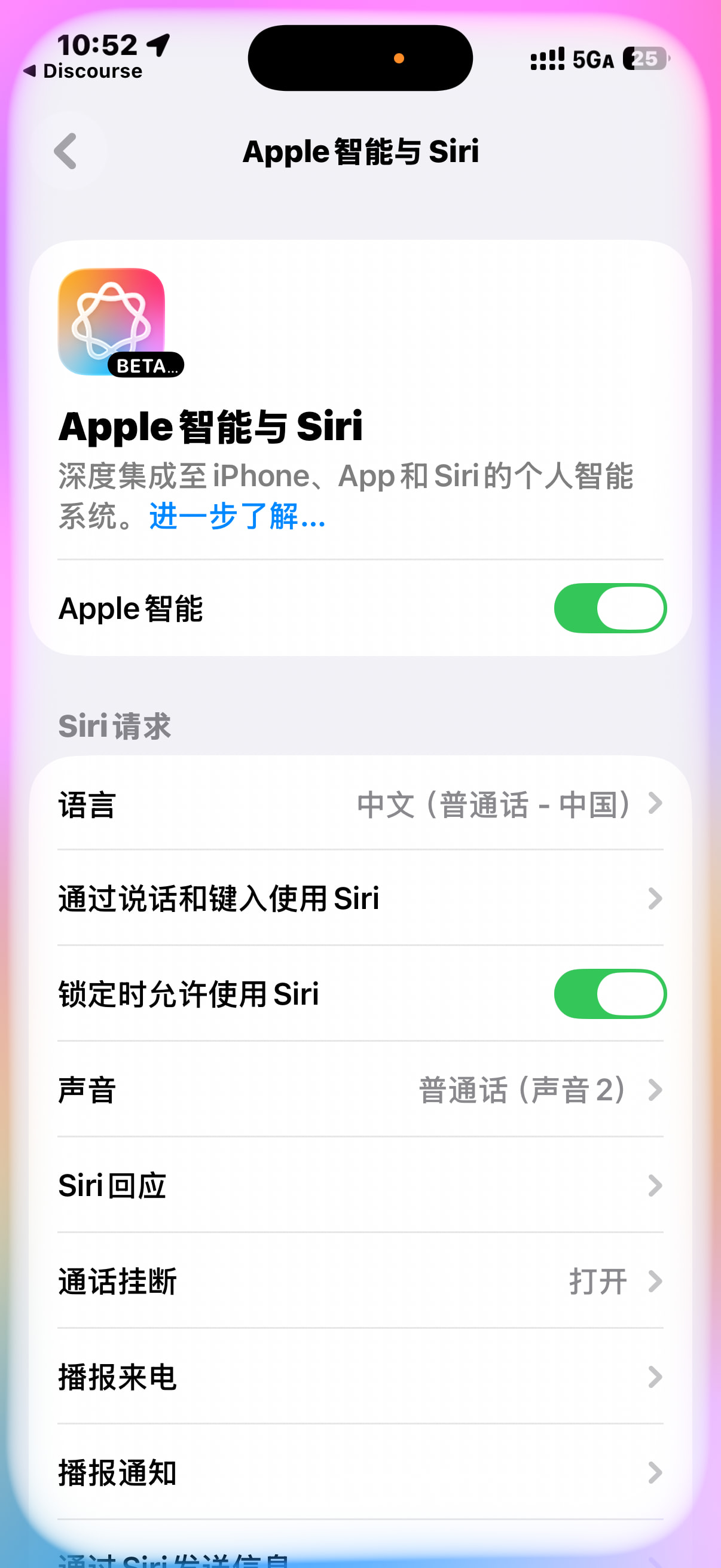
Task: Open the 进一步了解 link
Action: tap(237, 516)
